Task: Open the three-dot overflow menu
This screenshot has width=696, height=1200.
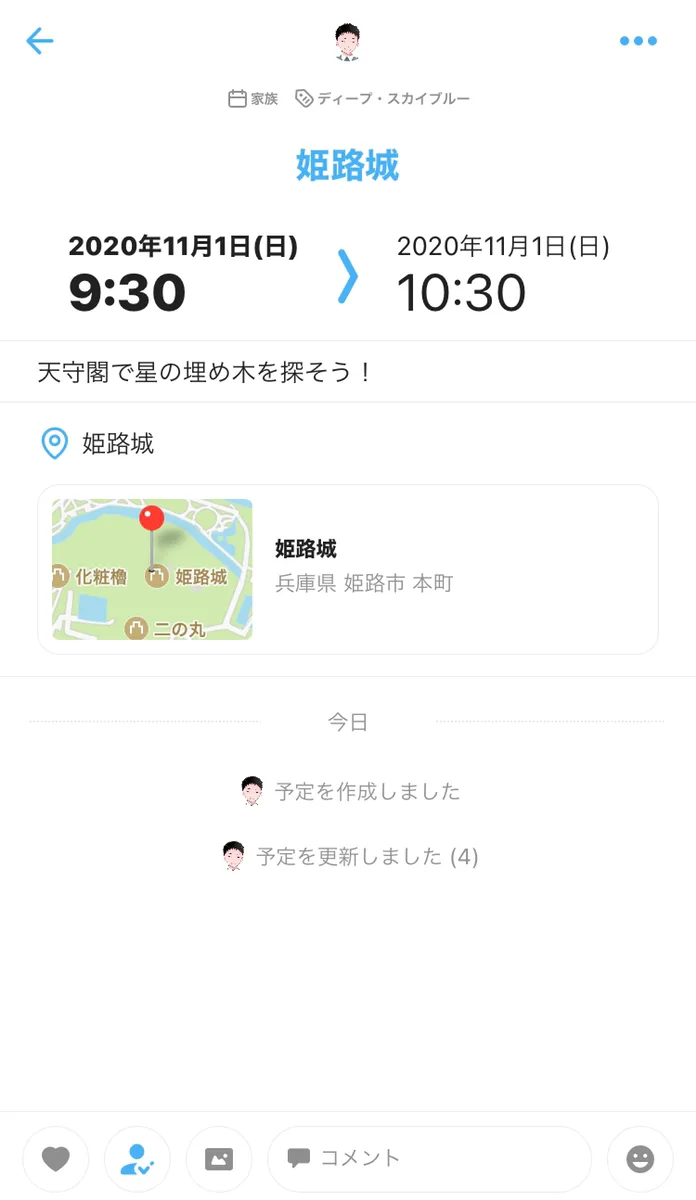Action: tap(638, 41)
